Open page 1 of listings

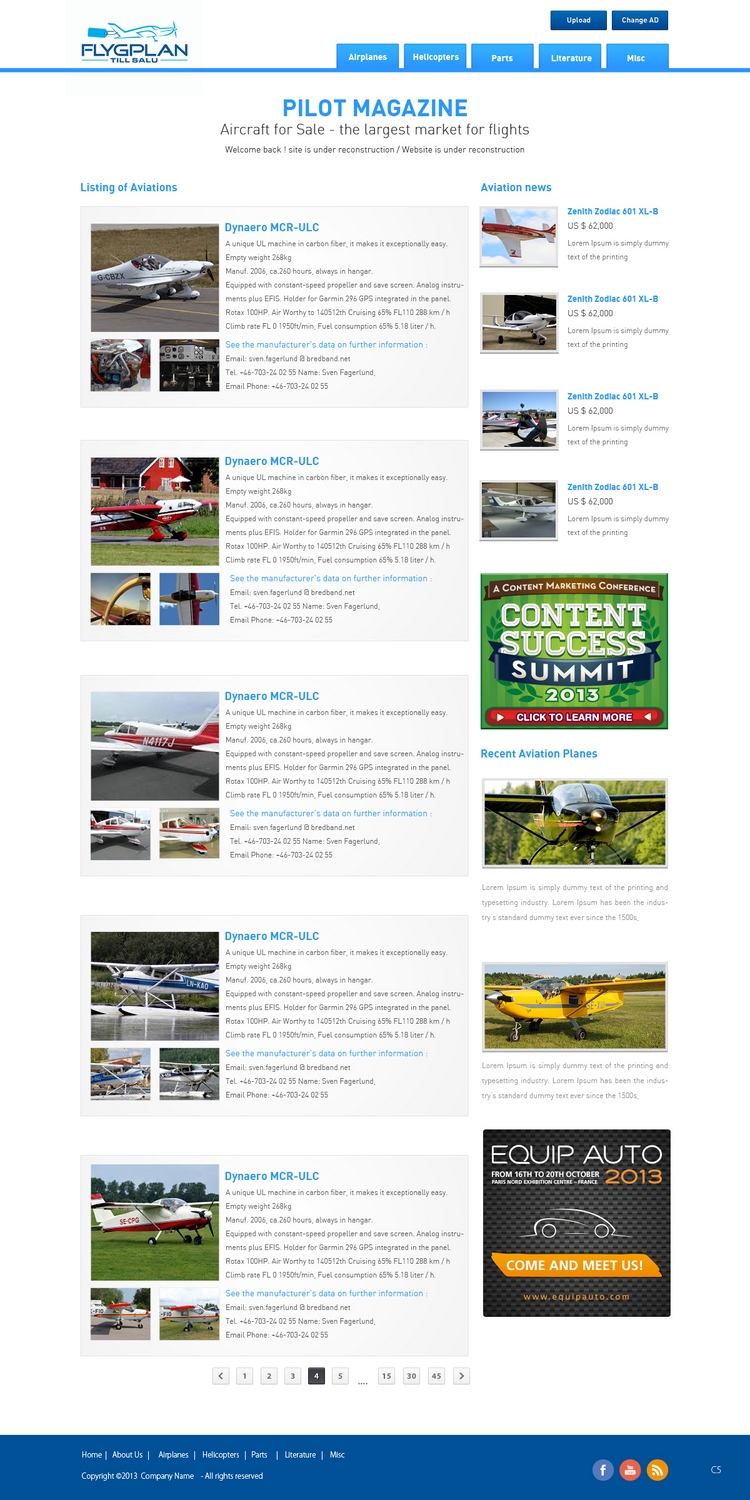[x=244, y=1376]
